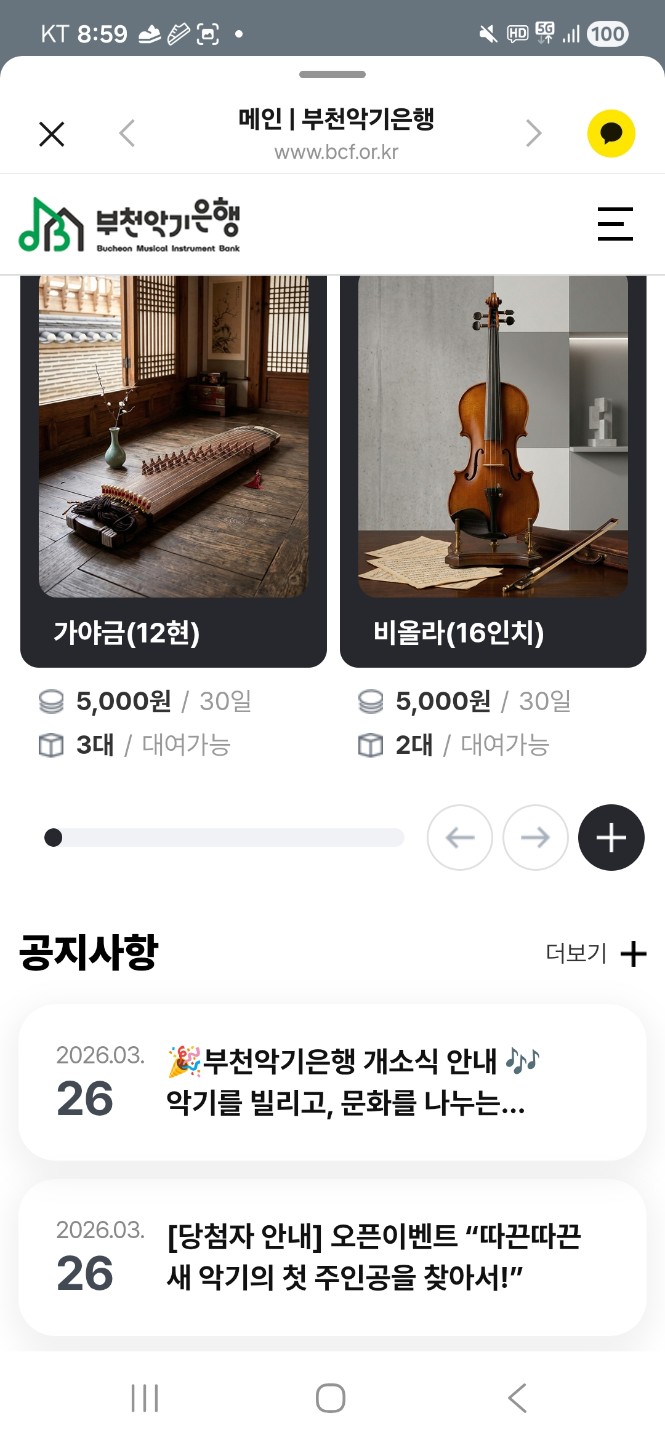
Task: Go forward to the next web page
Action: (534, 133)
